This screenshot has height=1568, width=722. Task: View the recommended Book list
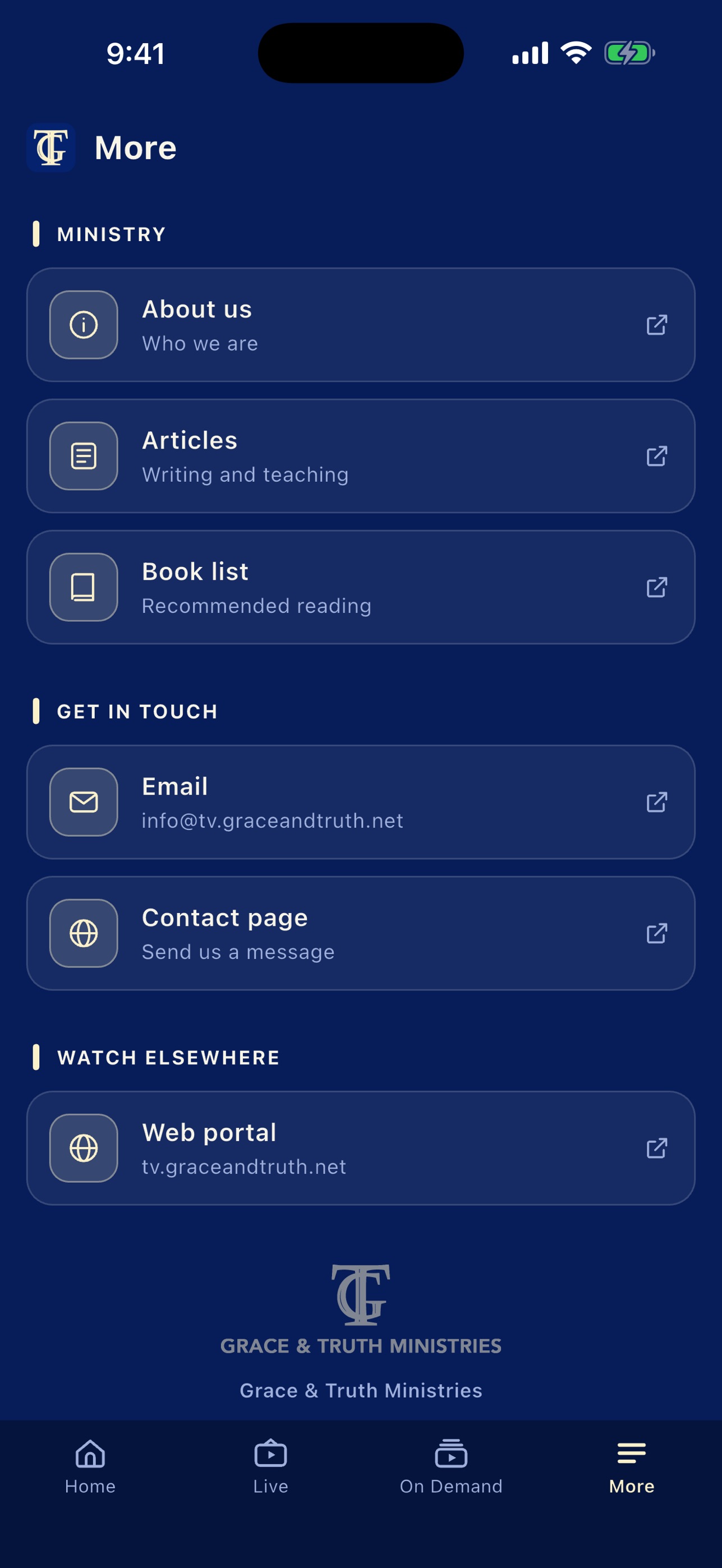(361, 587)
